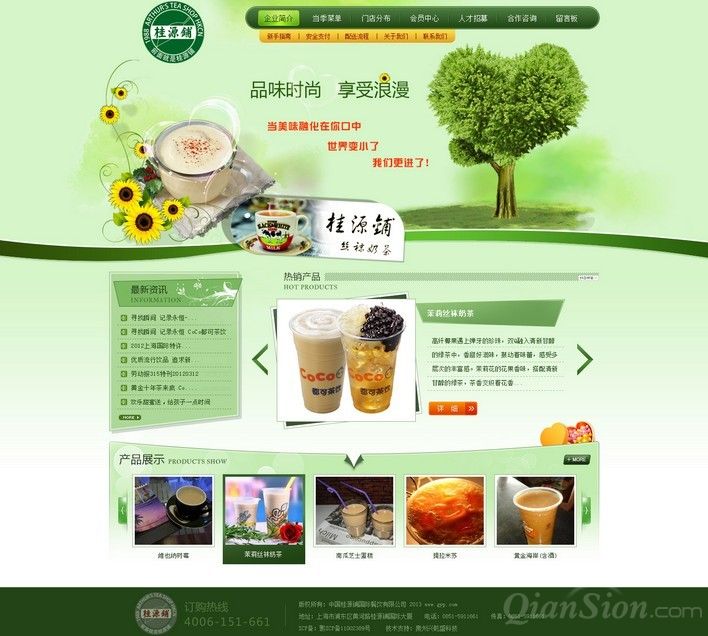
Task: Go to 门店分布 in the top menu
Action: 375,18
